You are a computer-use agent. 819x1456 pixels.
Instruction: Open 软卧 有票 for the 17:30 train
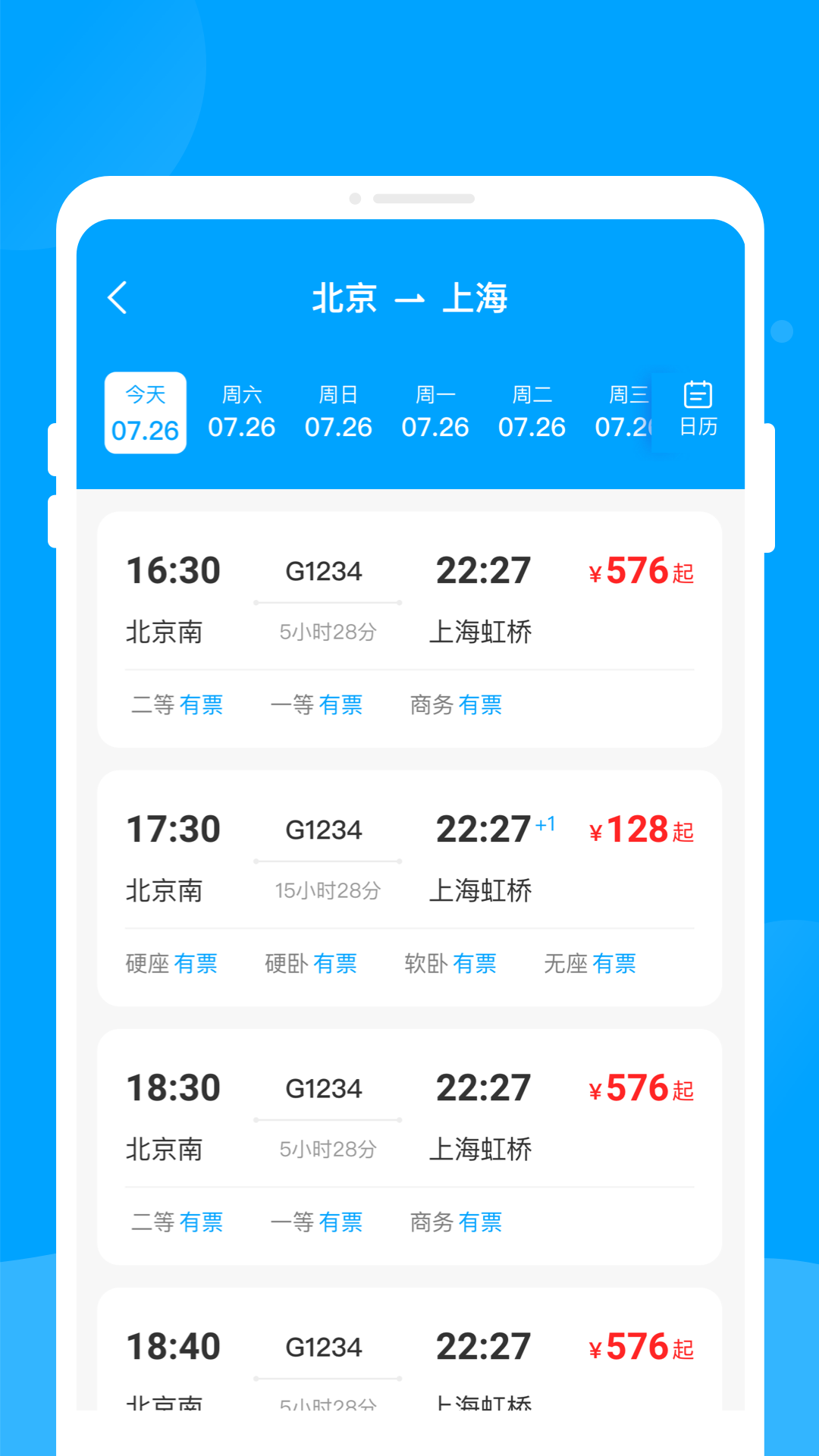[x=450, y=964]
